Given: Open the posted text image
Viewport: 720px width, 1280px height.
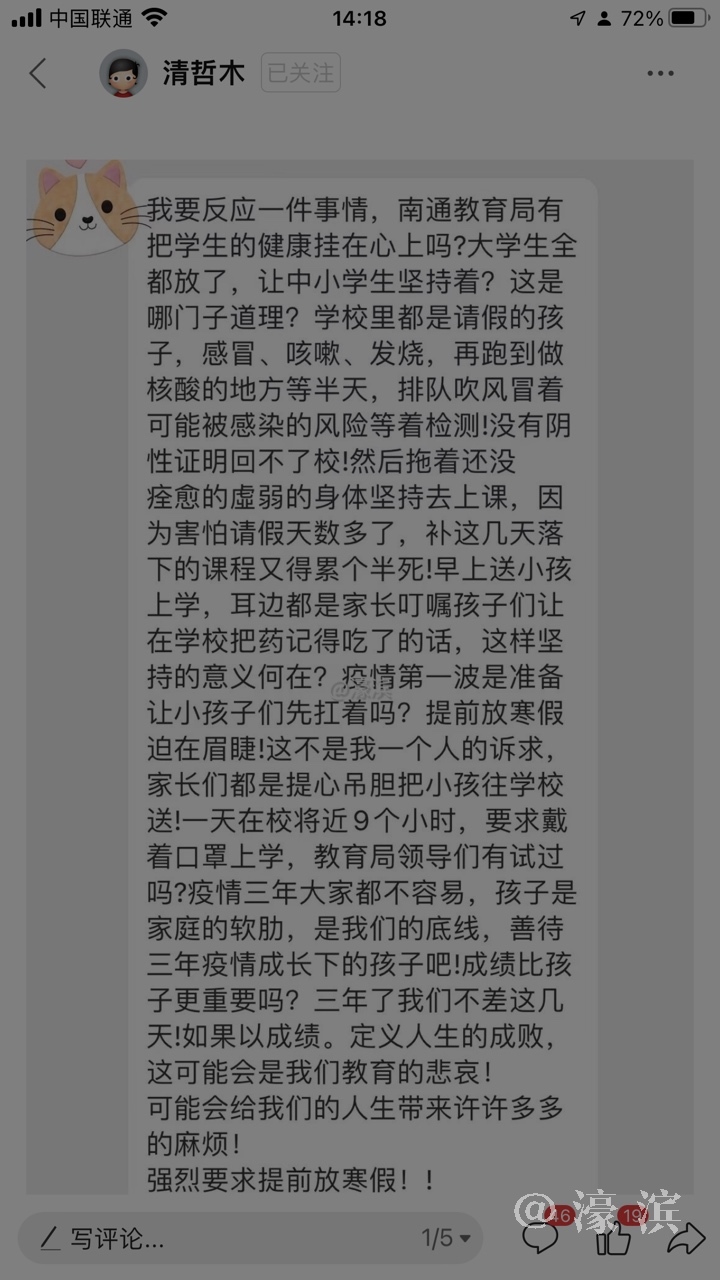Looking at the screenshot, I should point(360,680).
